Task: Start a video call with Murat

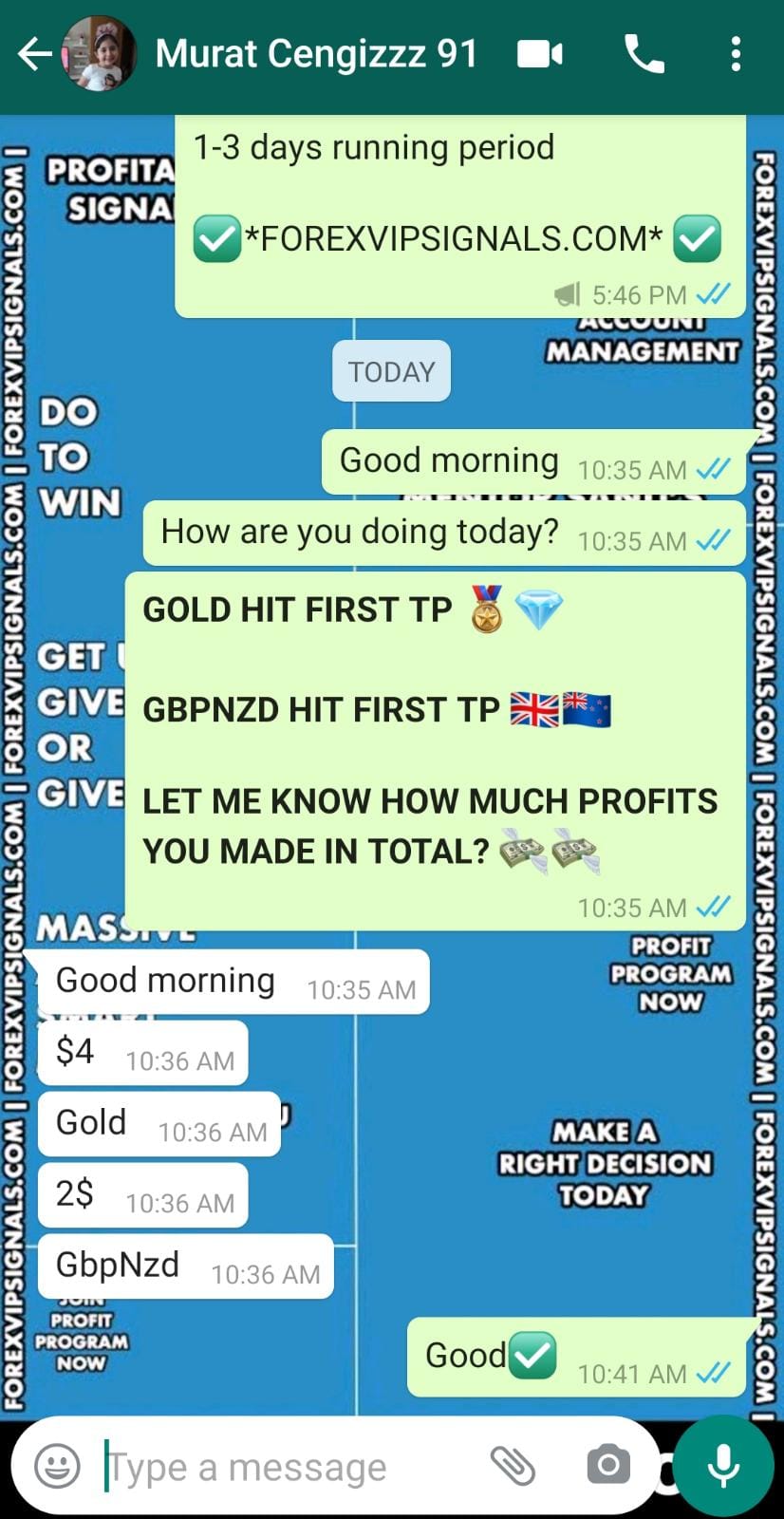Action: [x=540, y=54]
